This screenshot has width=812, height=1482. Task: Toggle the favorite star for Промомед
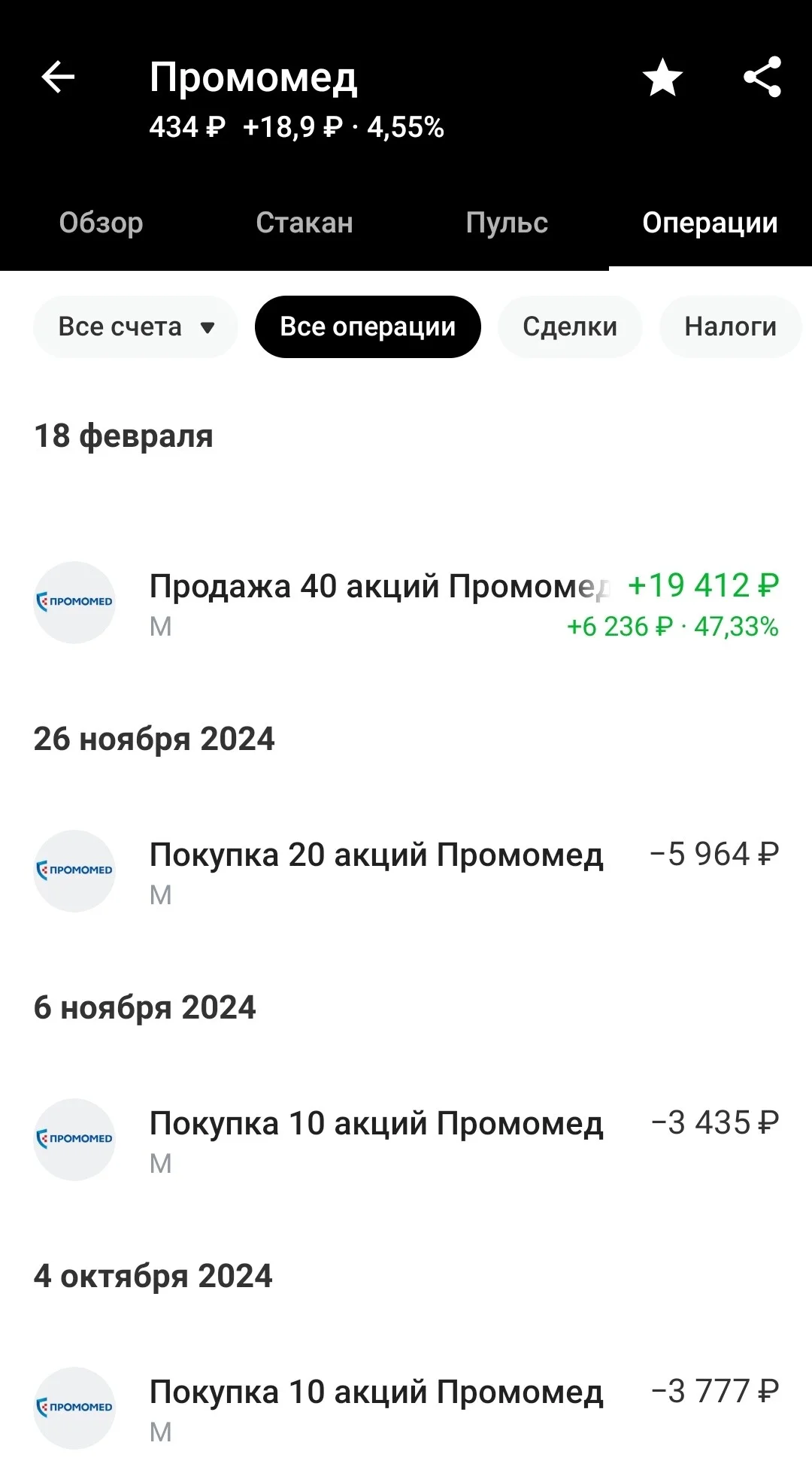pos(662,77)
